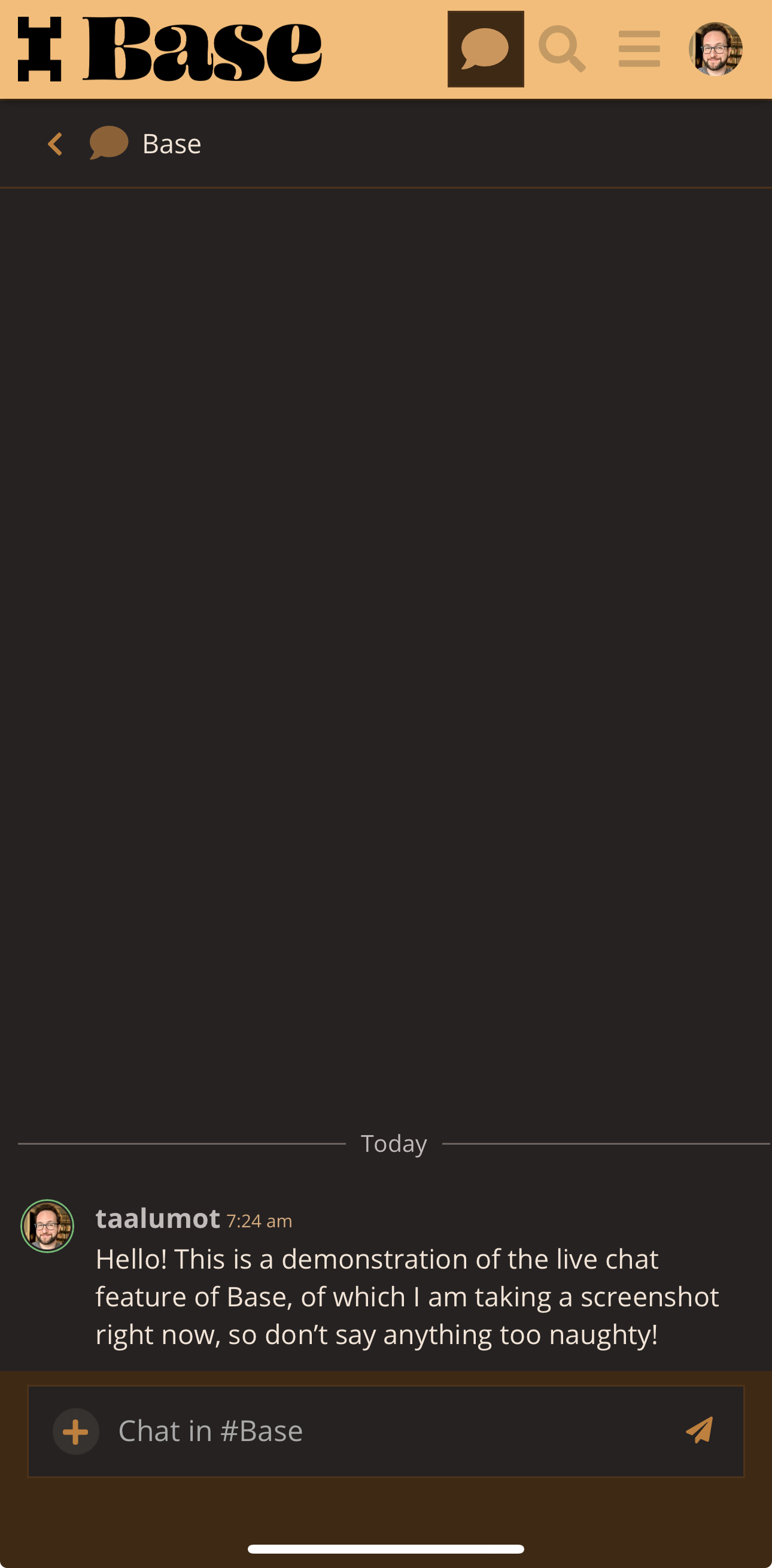Focus the Chat in #Base message field
This screenshot has height=1568, width=772.
click(x=390, y=1431)
